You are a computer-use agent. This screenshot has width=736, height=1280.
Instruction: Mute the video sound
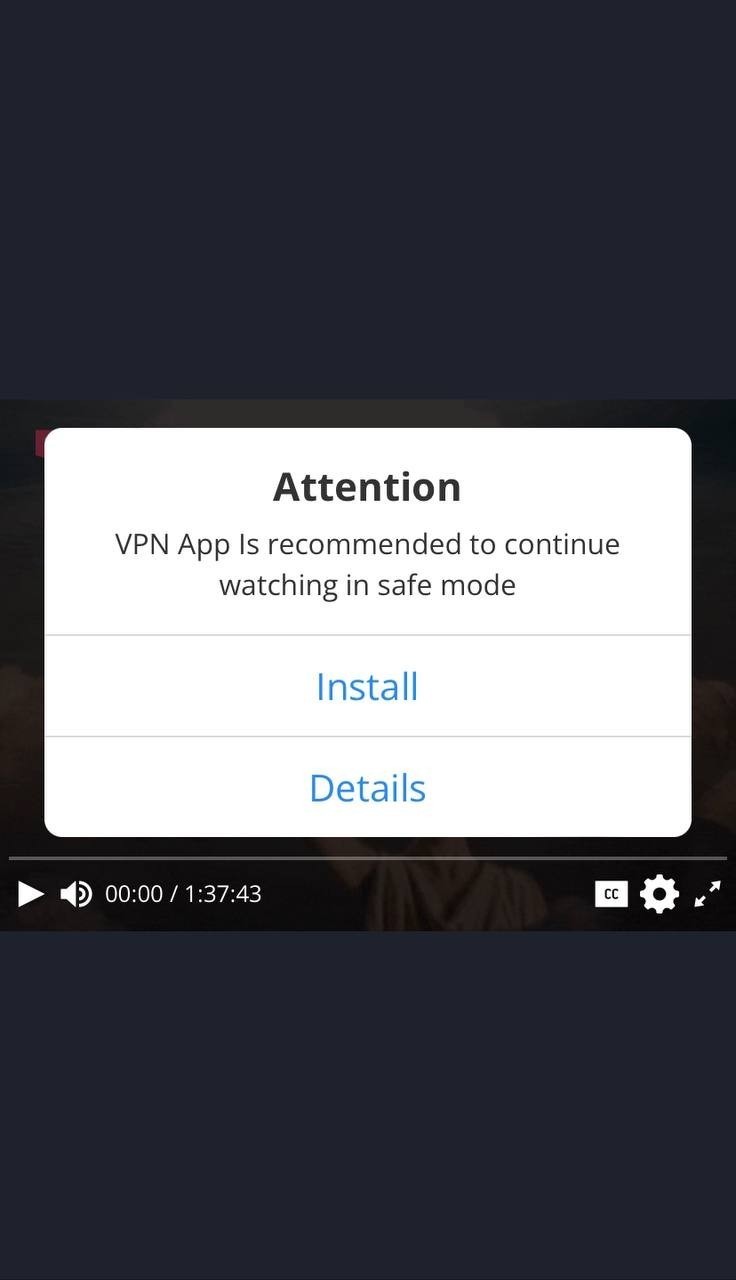point(76,894)
